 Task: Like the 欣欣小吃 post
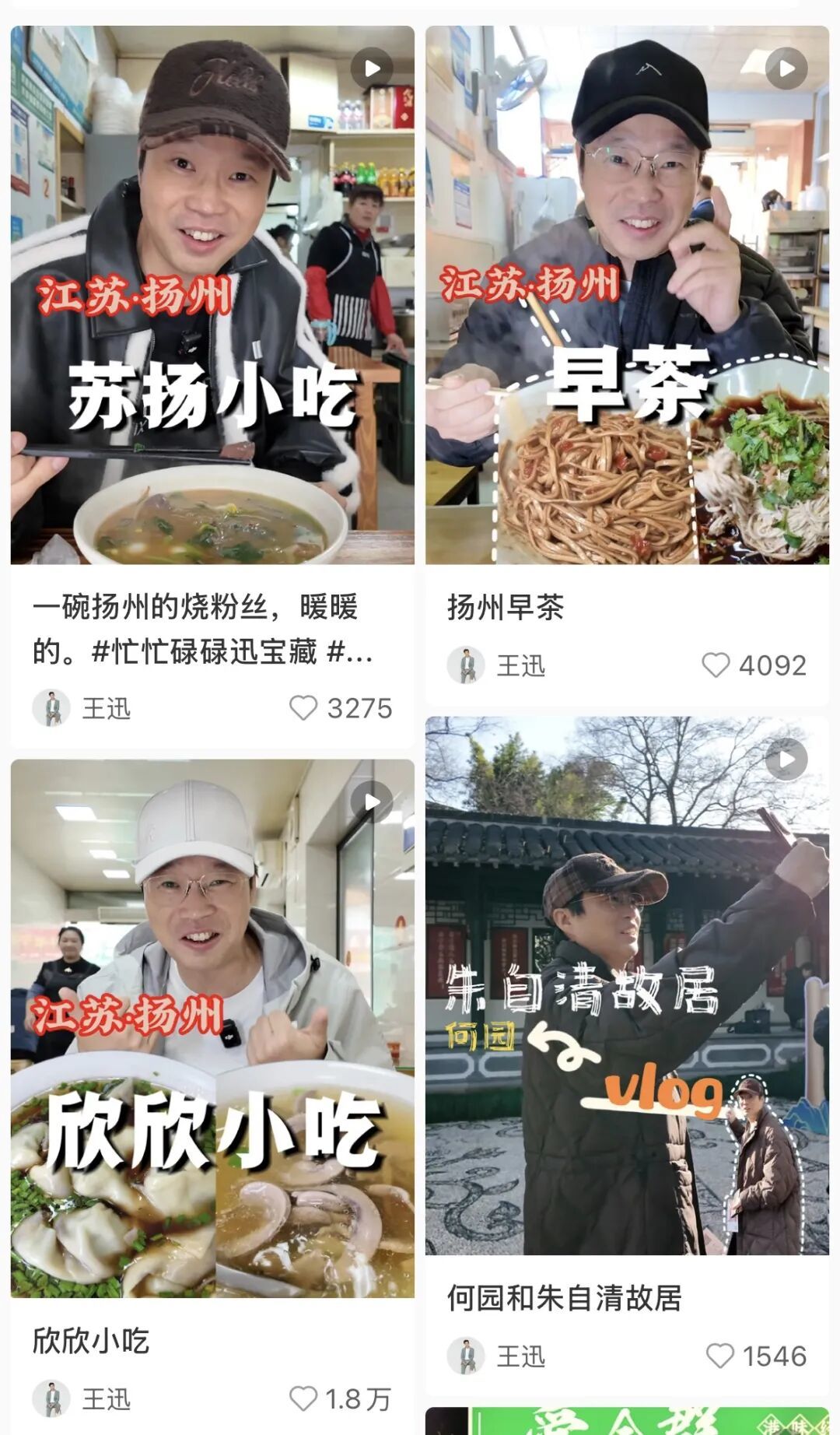pyautogui.click(x=303, y=1398)
